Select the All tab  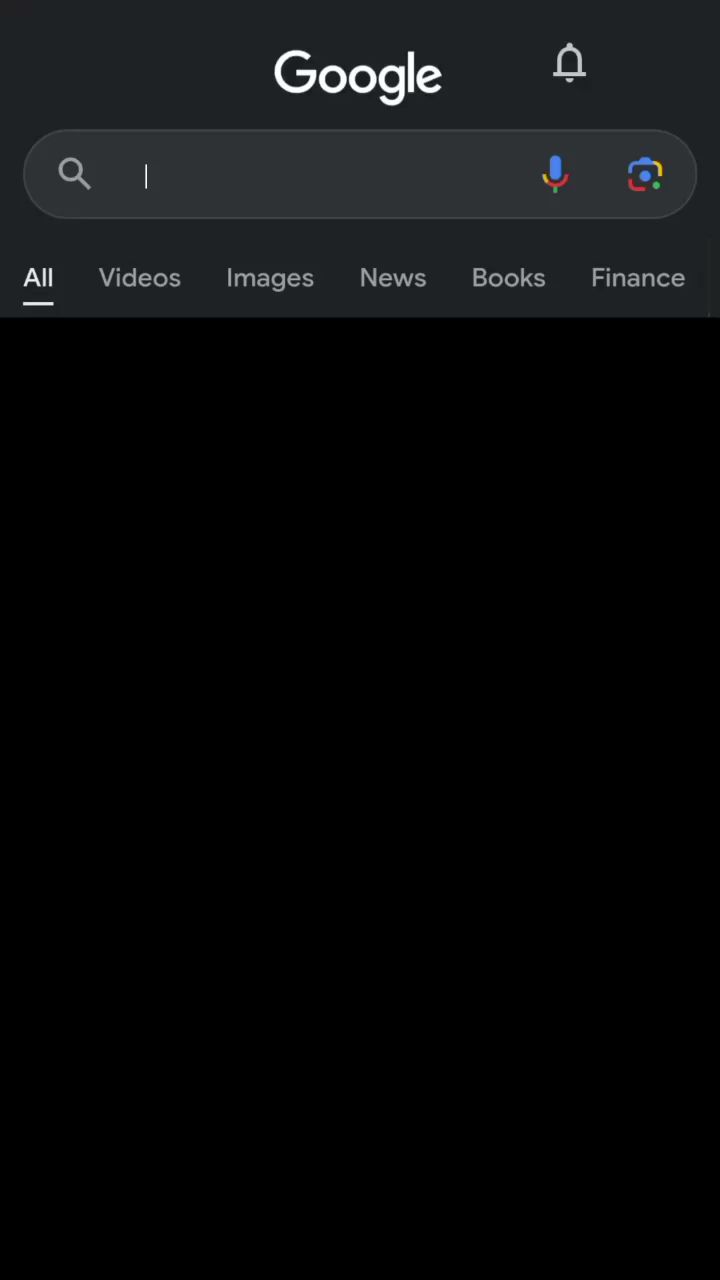pos(38,278)
